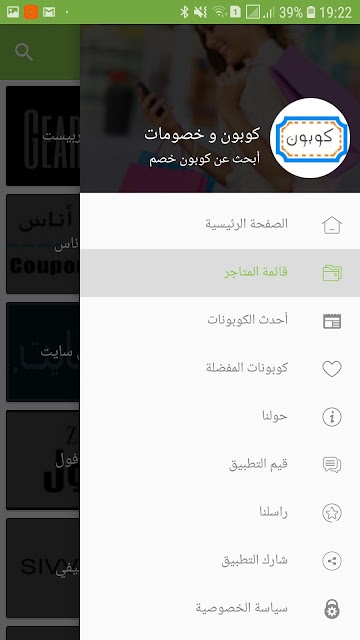Go to كوبونات المفضلة favorites
The image size is (360, 640).
click(x=220, y=369)
